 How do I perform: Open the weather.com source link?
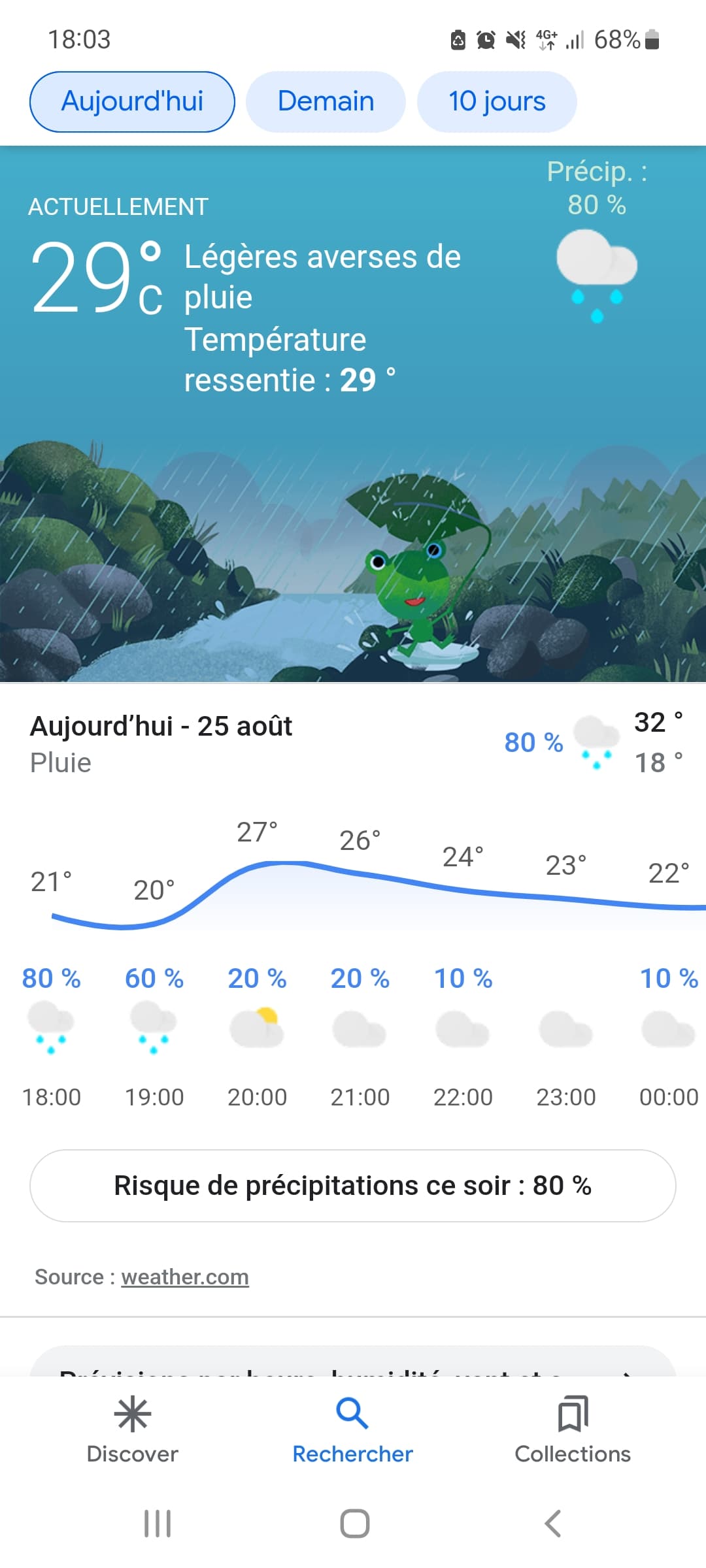[x=185, y=1277]
